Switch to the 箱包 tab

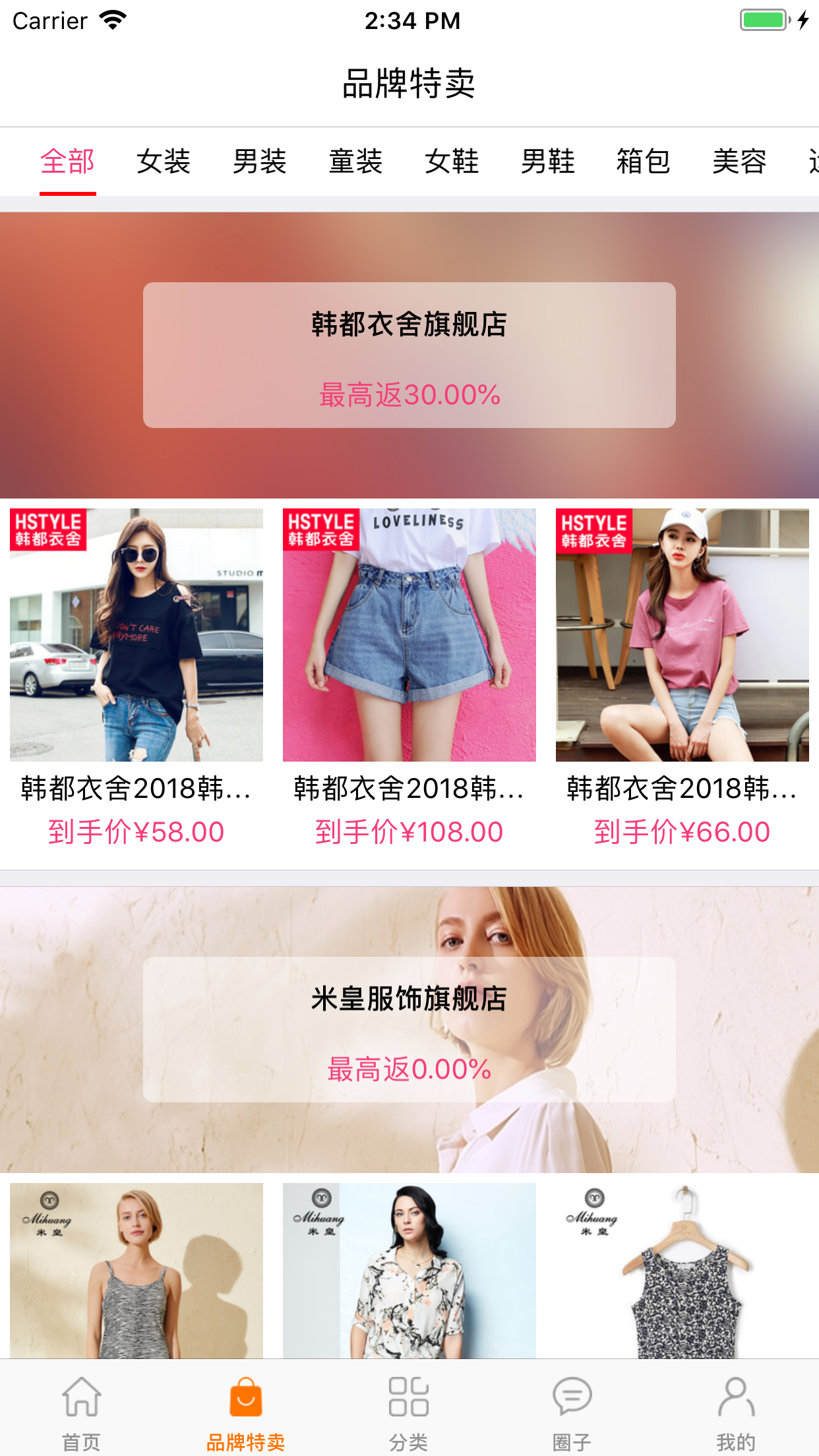click(644, 162)
